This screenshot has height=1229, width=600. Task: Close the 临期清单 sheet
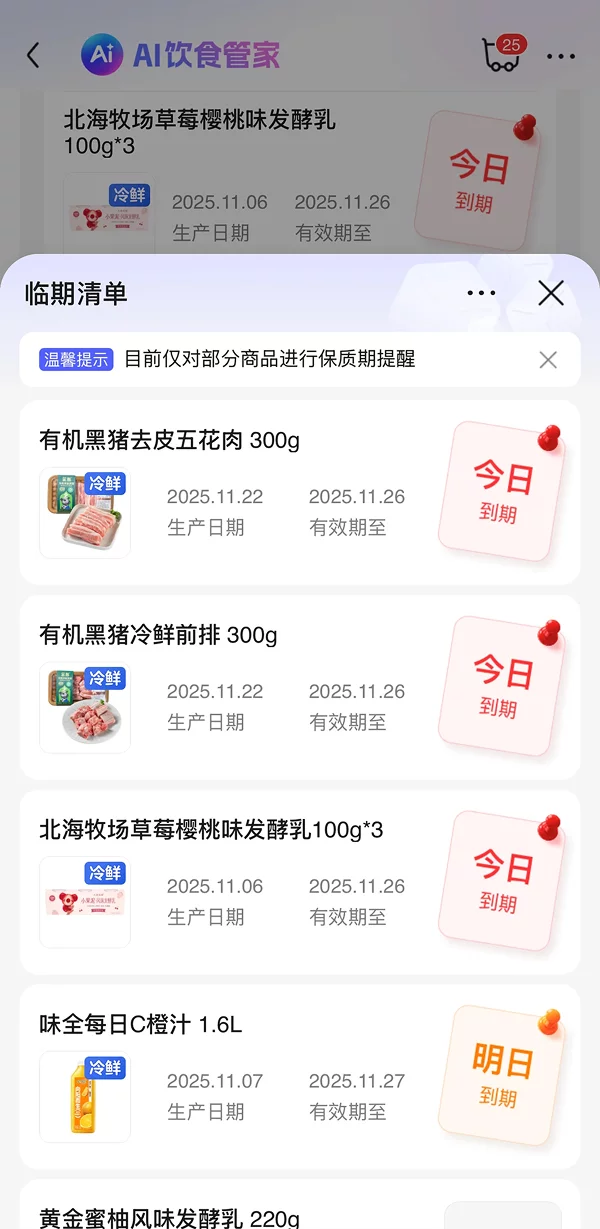click(x=551, y=293)
